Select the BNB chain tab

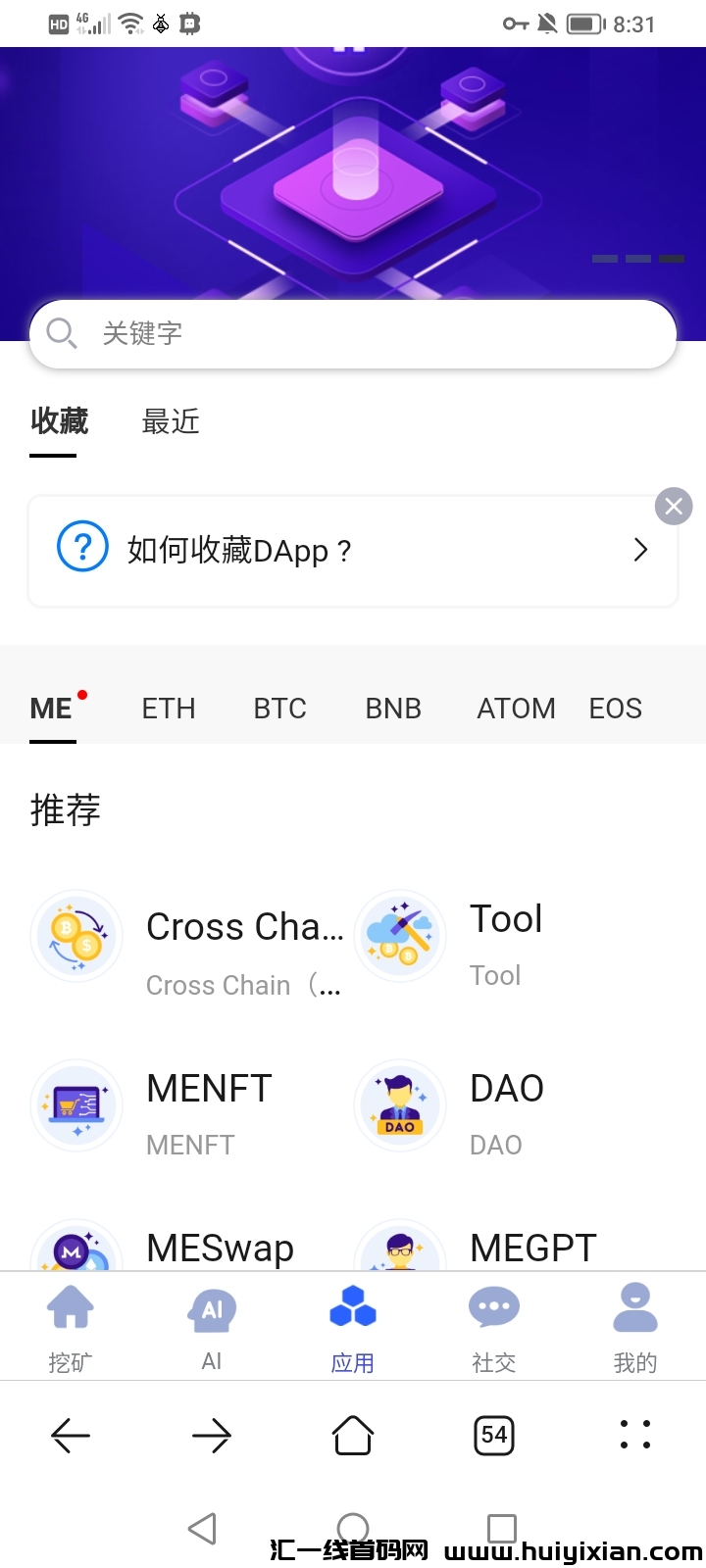pos(392,709)
